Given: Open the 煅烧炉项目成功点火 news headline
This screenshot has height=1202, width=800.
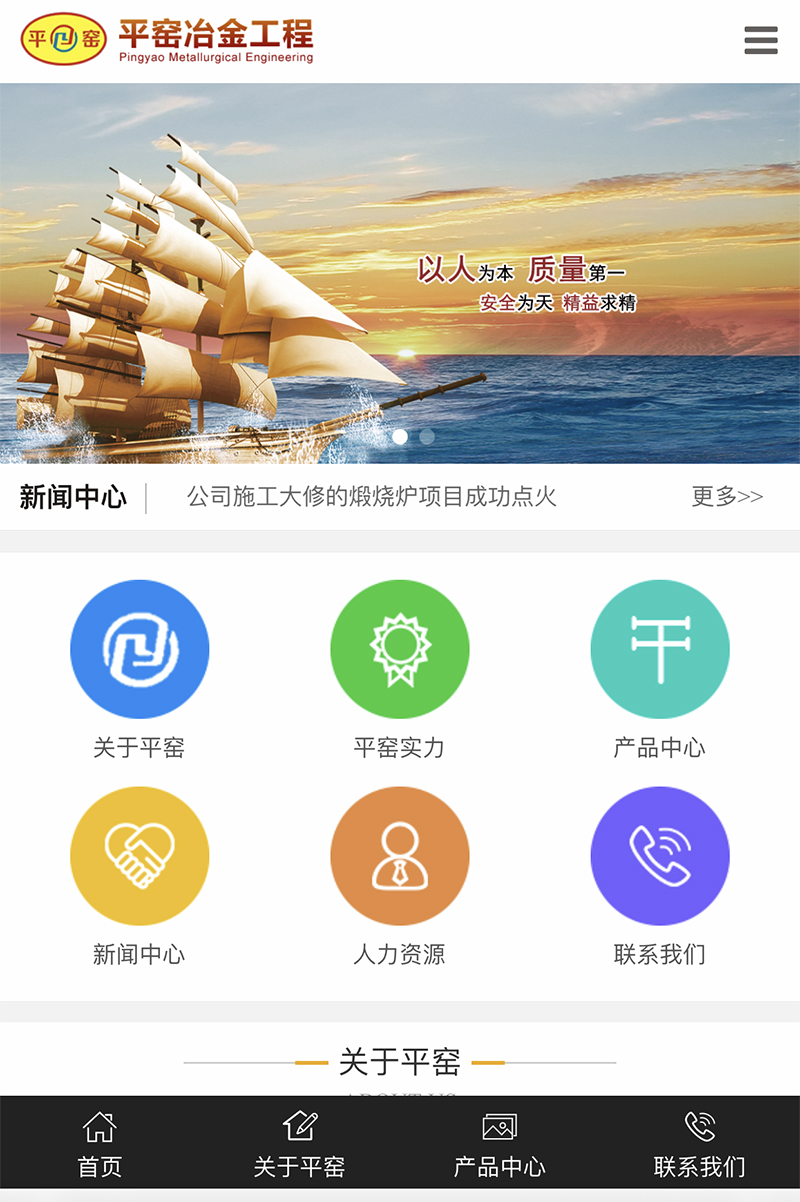Looking at the screenshot, I should (371, 497).
